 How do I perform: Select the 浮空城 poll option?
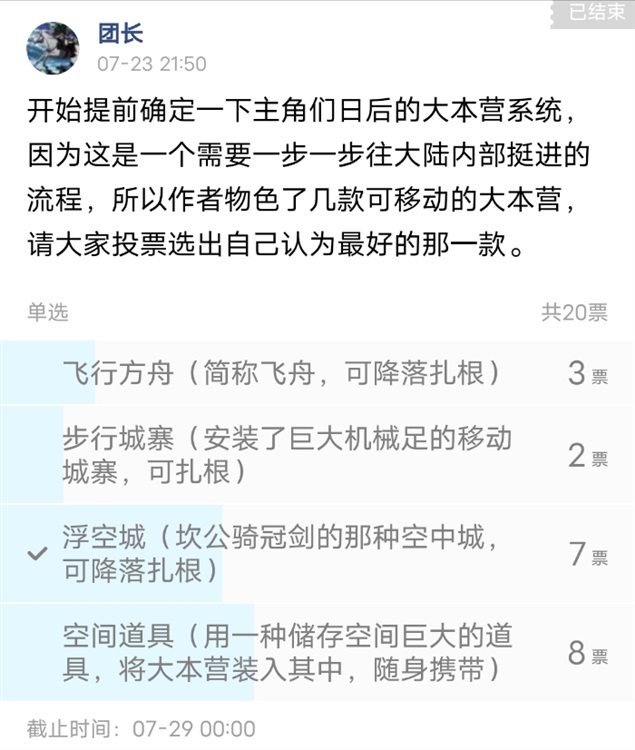[280, 554]
